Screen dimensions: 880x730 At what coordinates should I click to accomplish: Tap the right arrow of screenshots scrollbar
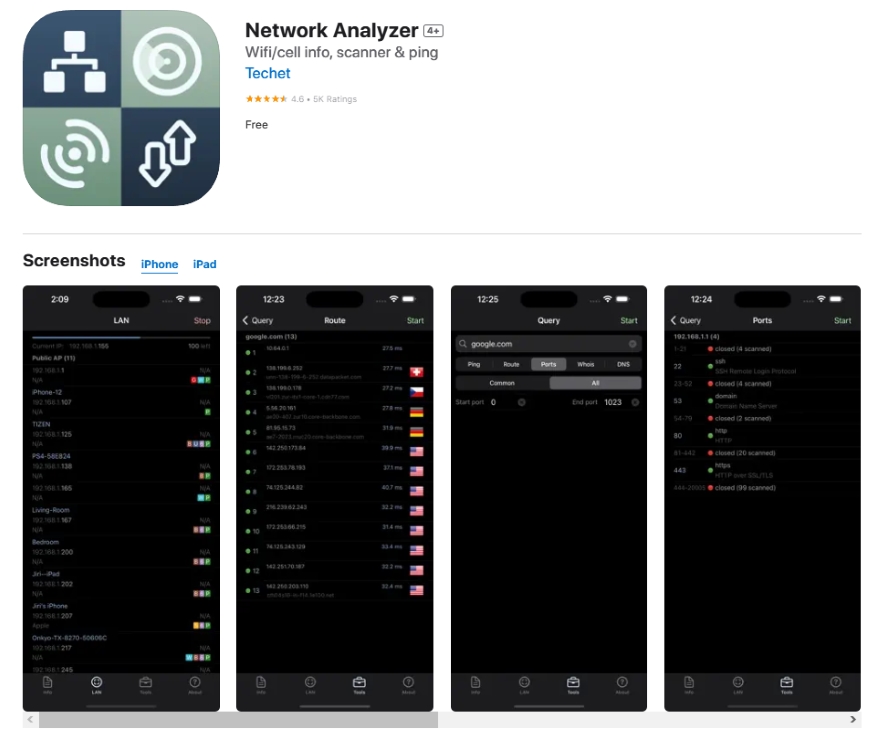point(853,719)
